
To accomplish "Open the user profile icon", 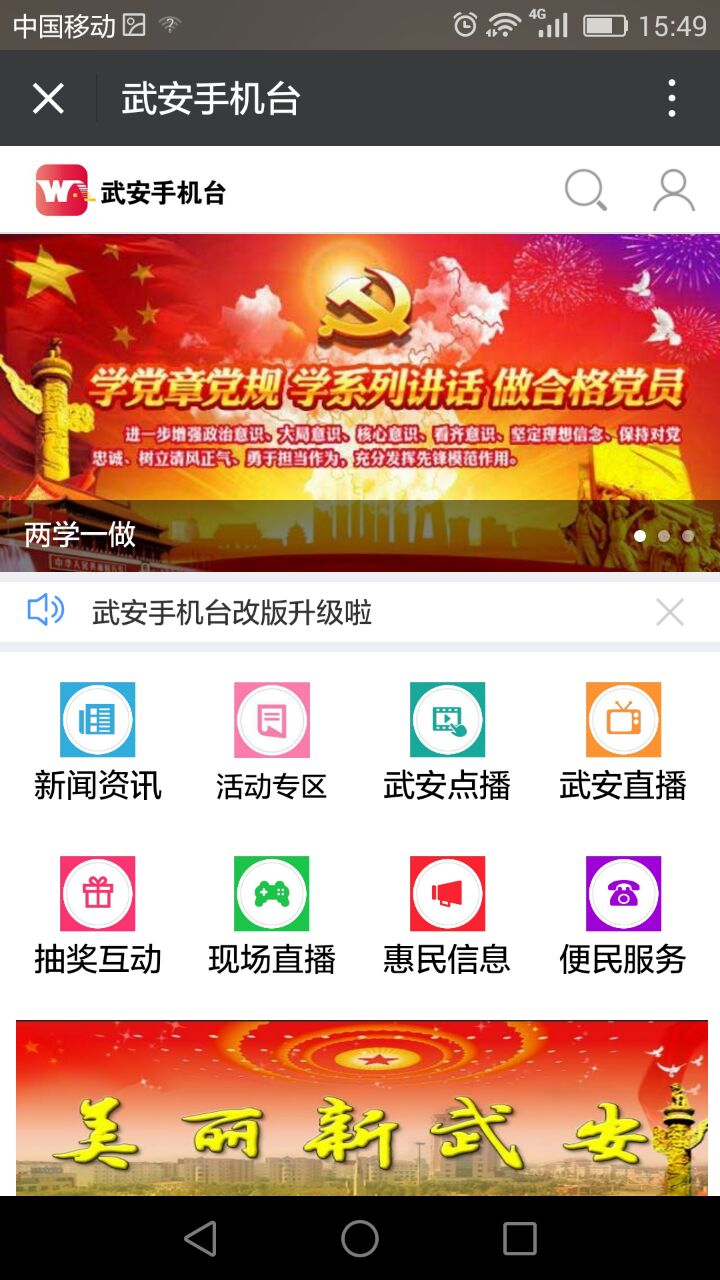I will 674,190.
